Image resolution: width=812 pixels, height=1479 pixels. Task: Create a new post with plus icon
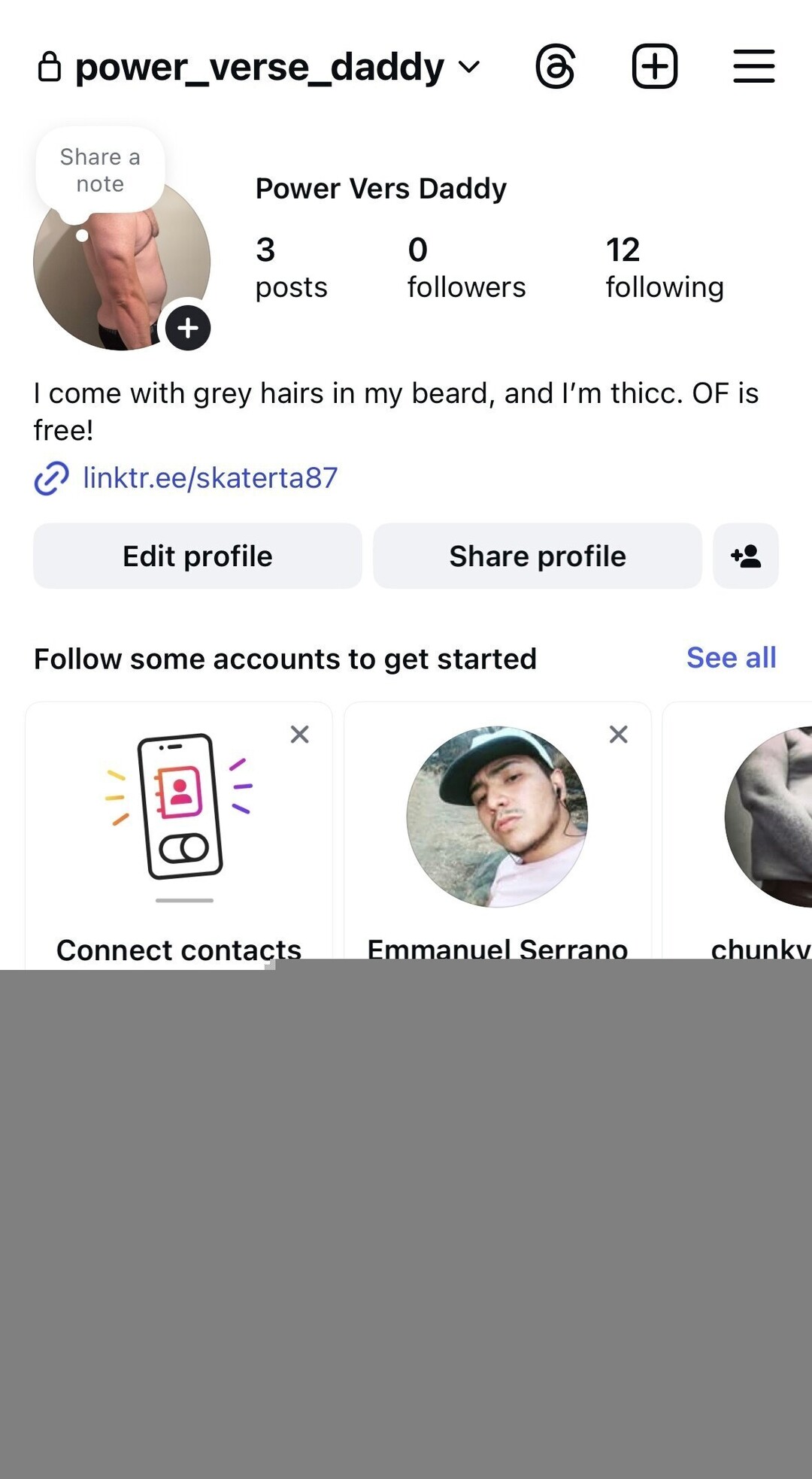(x=654, y=66)
